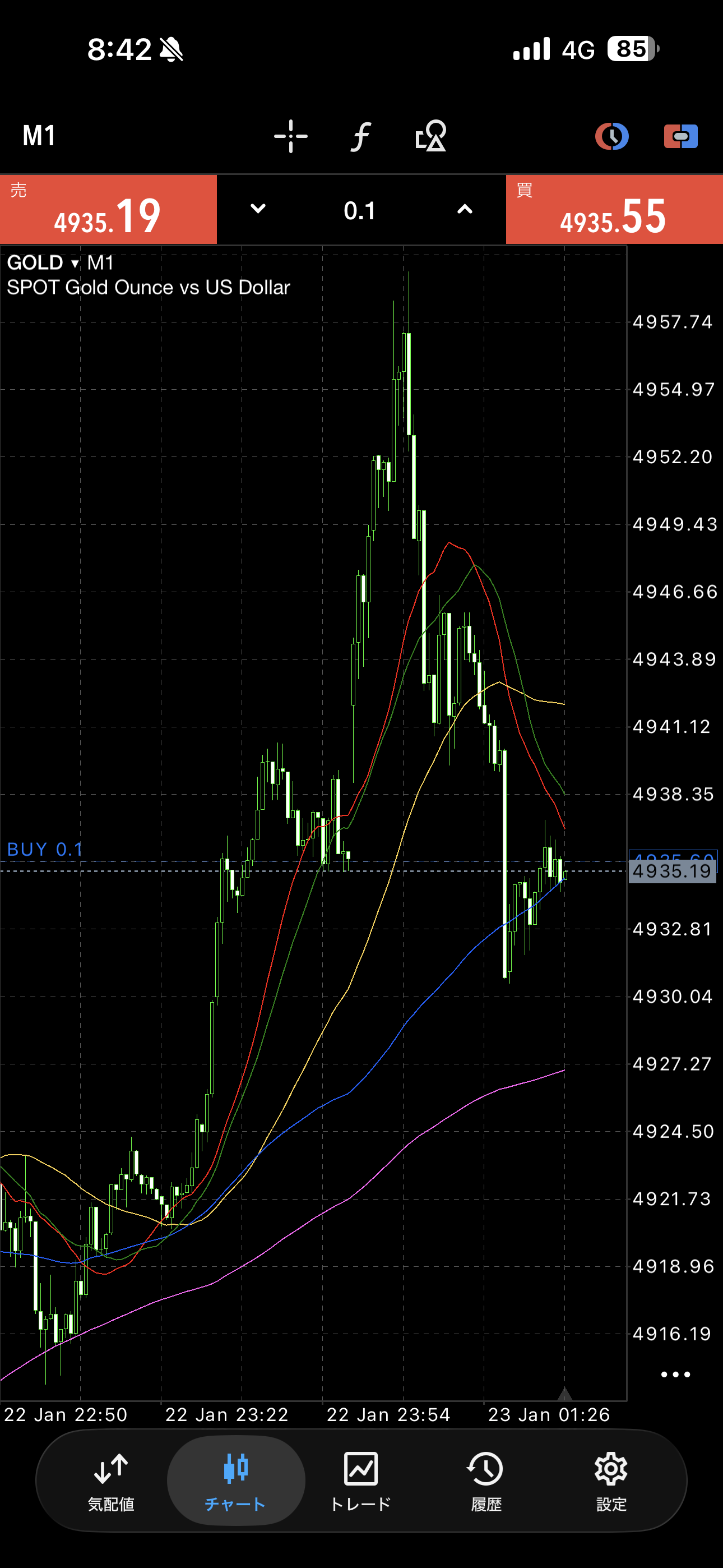
Task: Open the M1 timeframe selector
Action: (x=39, y=136)
